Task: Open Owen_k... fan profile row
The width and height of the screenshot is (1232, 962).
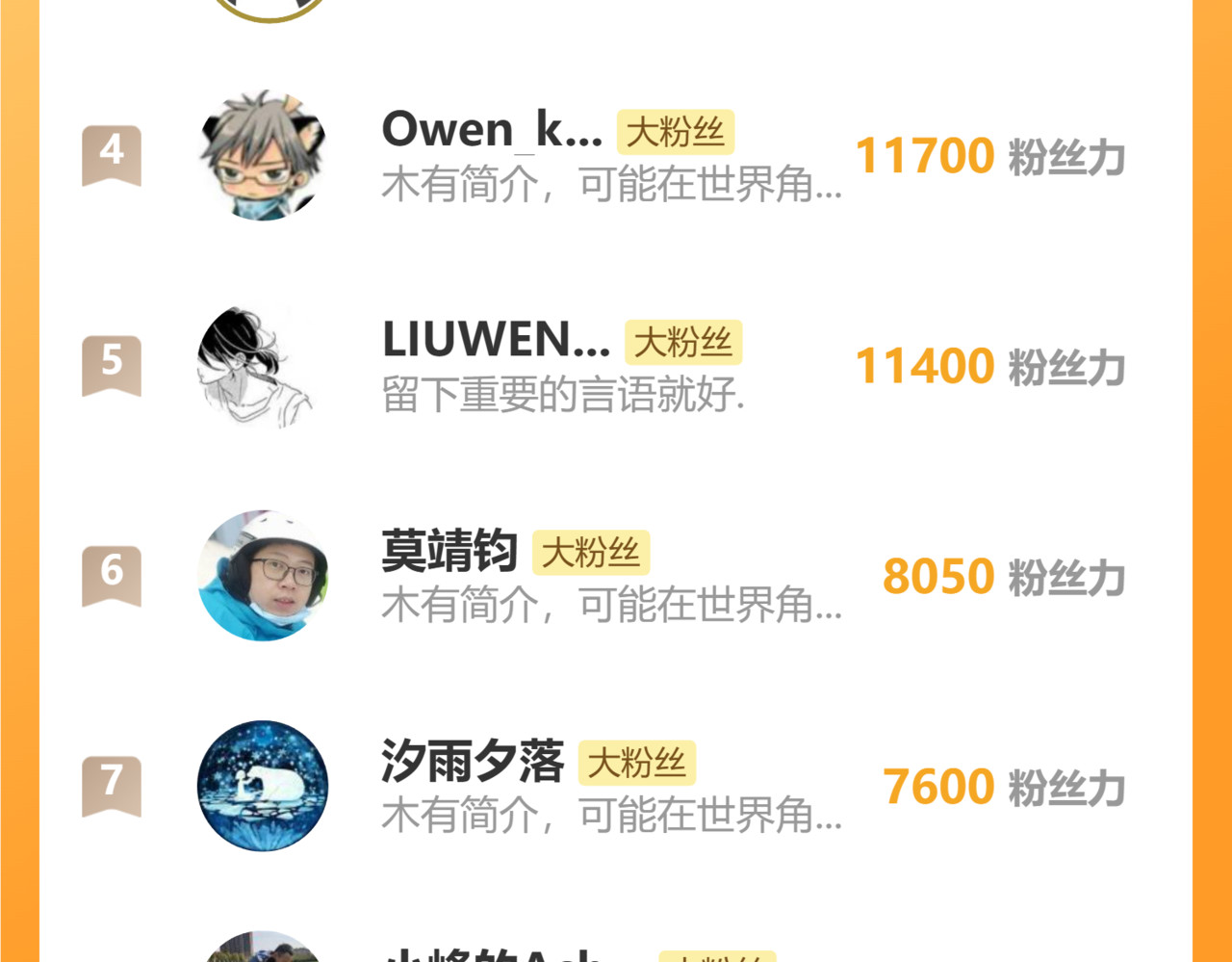Action: (491, 130)
